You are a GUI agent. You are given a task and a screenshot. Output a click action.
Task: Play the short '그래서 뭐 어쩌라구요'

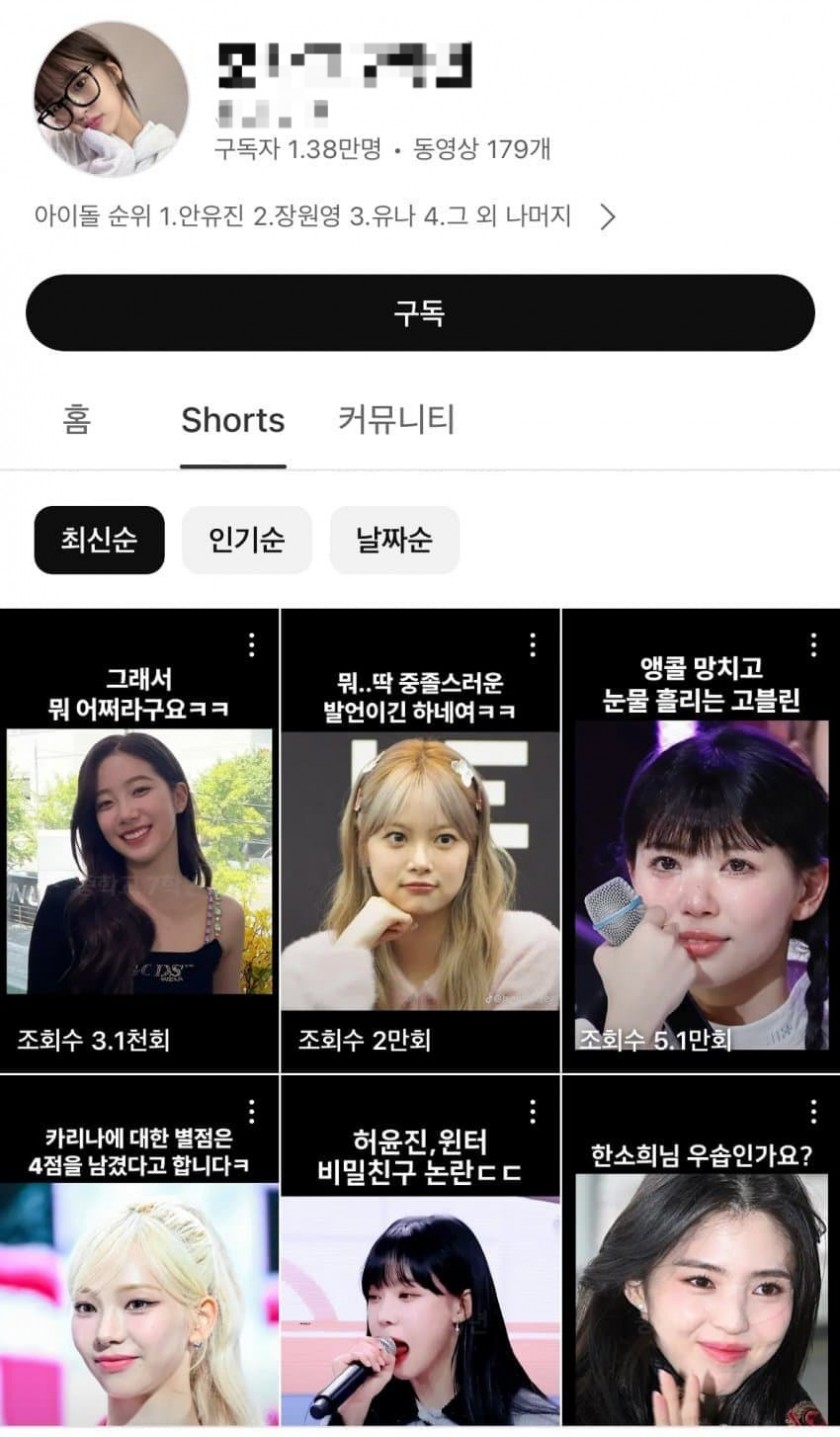139,860
